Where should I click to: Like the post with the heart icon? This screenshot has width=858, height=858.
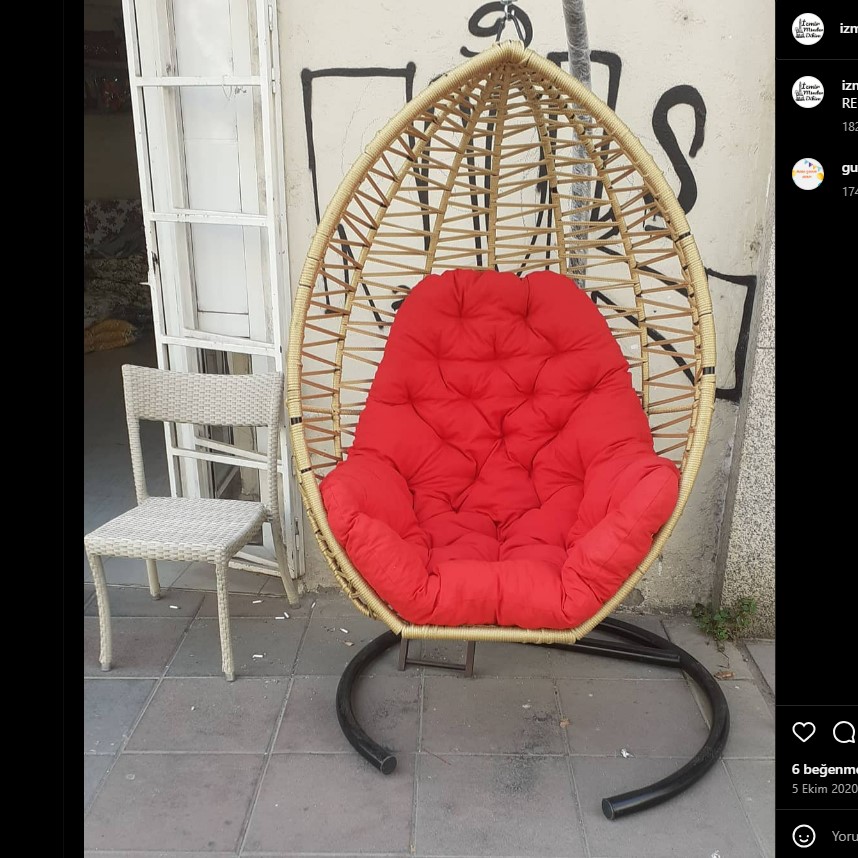tap(804, 732)
